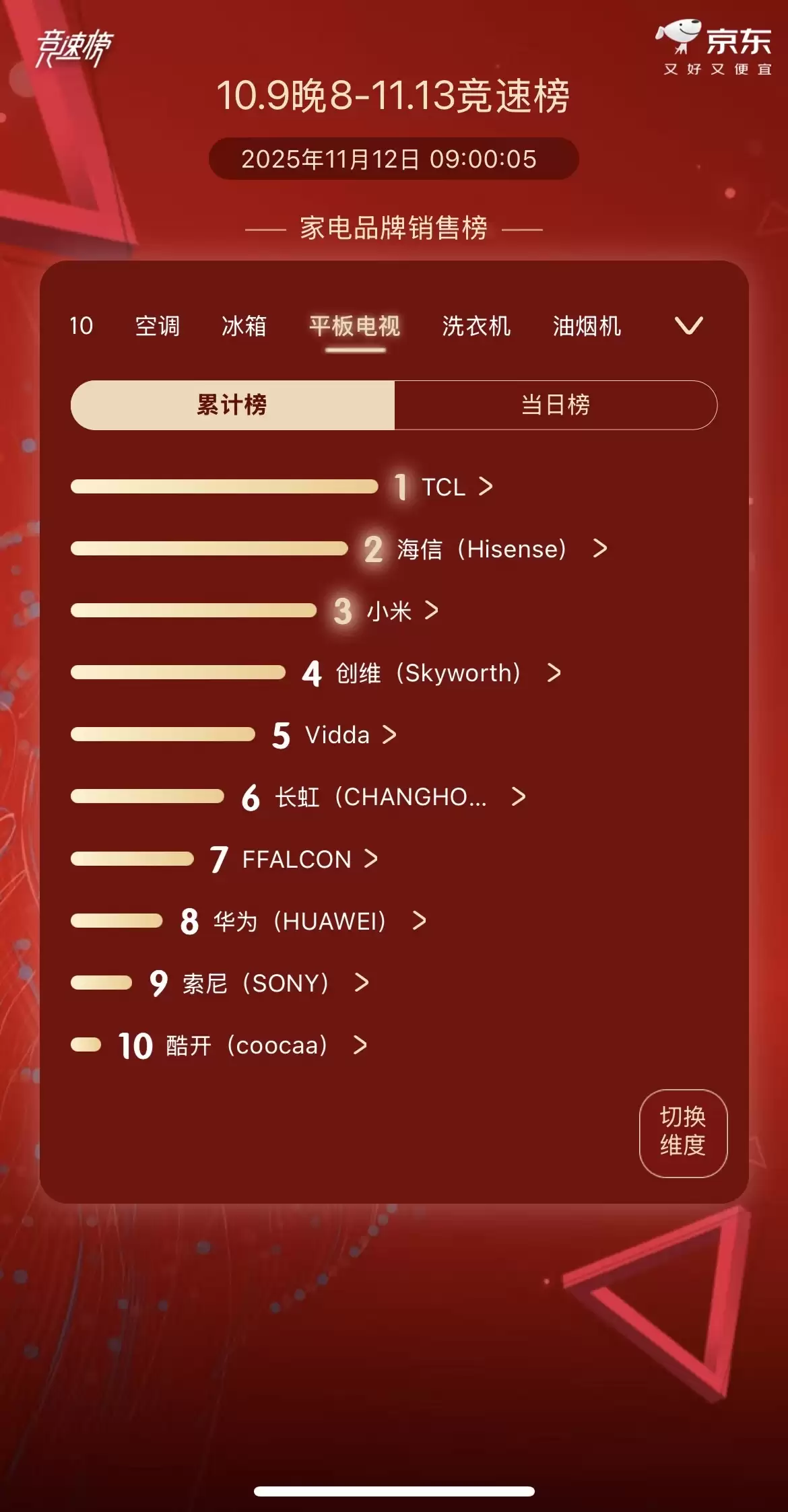Open details for 索尼（SONY）

pos(363,983)
